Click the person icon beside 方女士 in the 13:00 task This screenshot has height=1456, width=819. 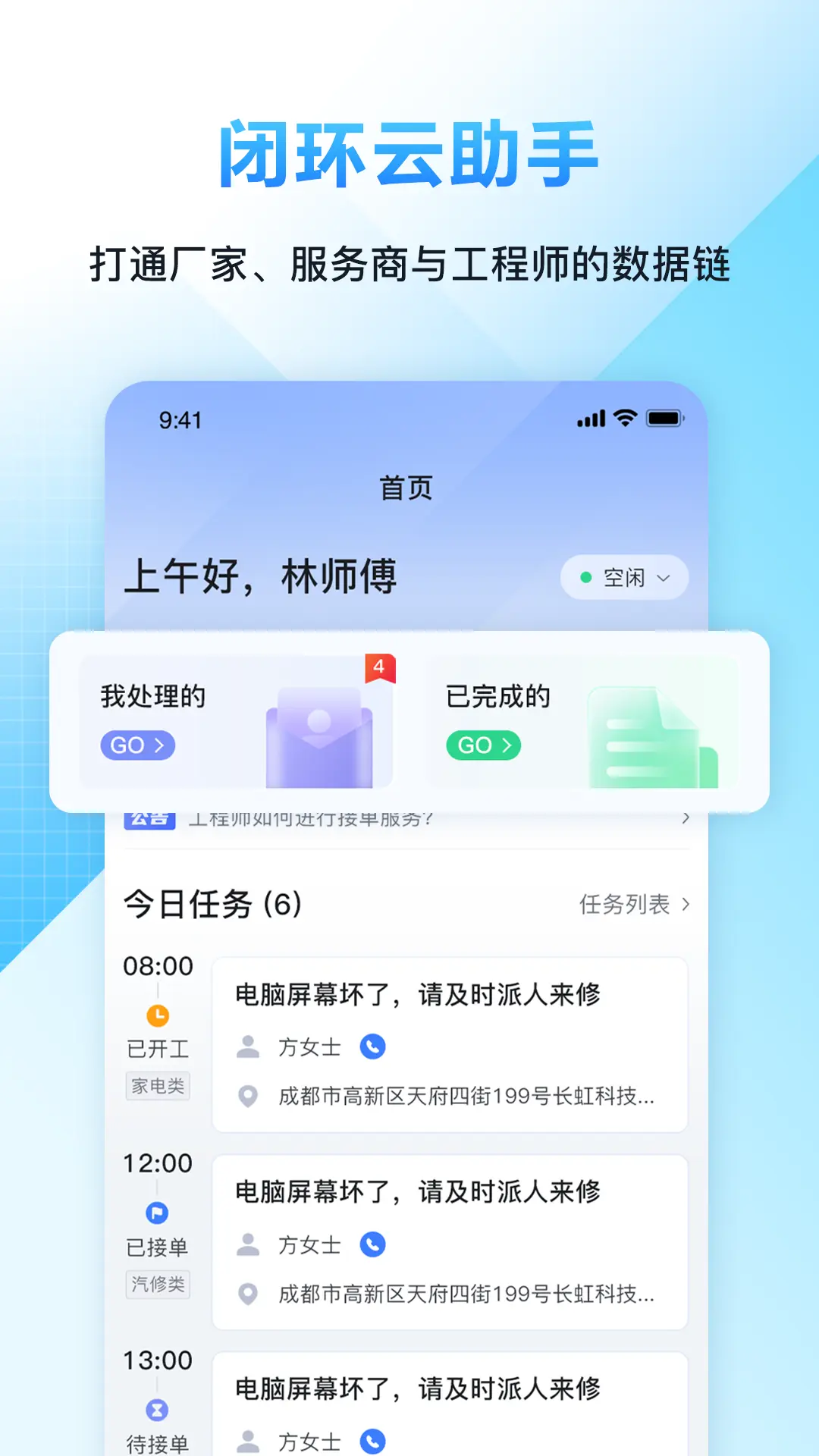click(248, 1439)
